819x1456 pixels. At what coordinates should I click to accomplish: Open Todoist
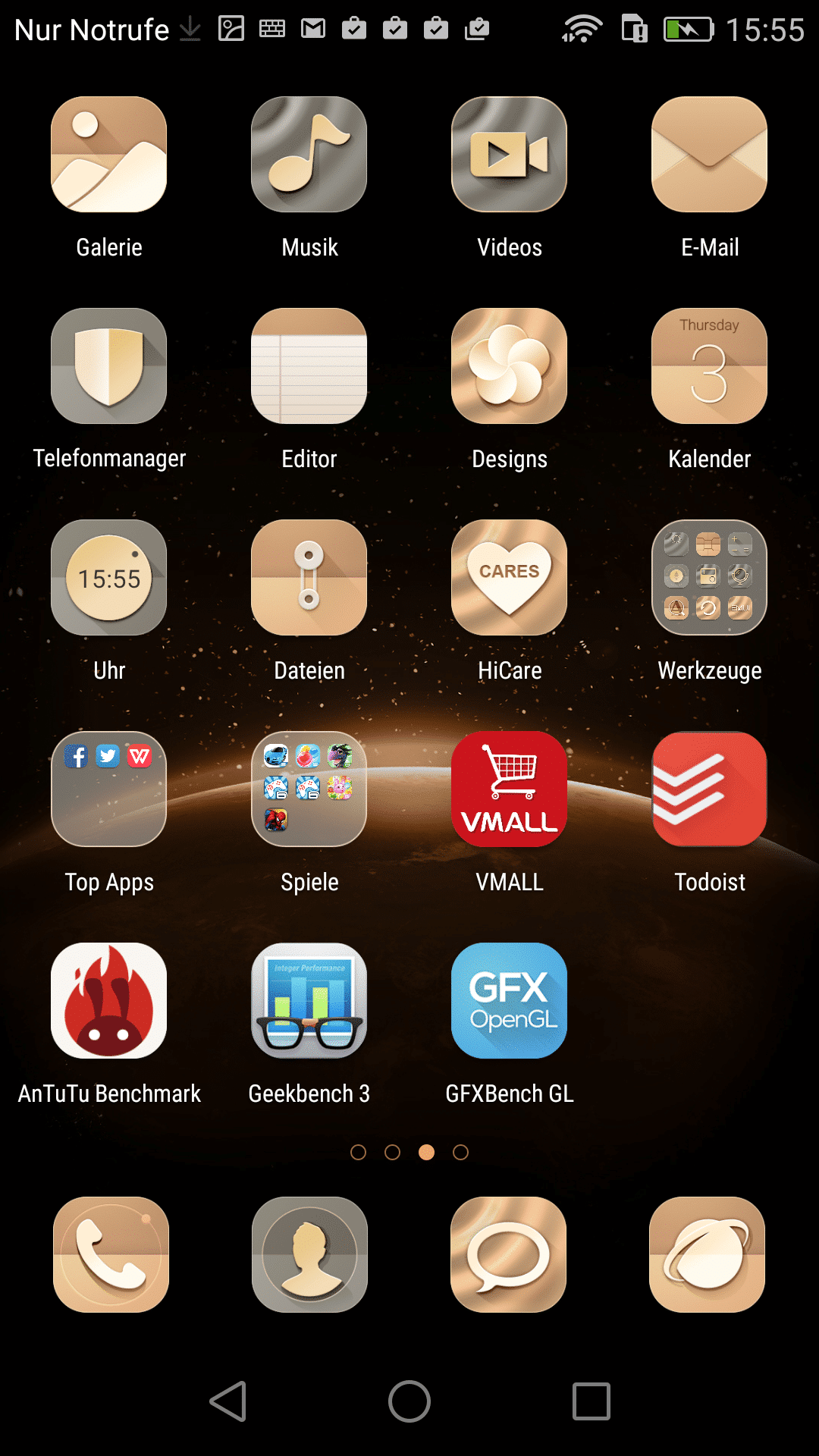[710, 789]
